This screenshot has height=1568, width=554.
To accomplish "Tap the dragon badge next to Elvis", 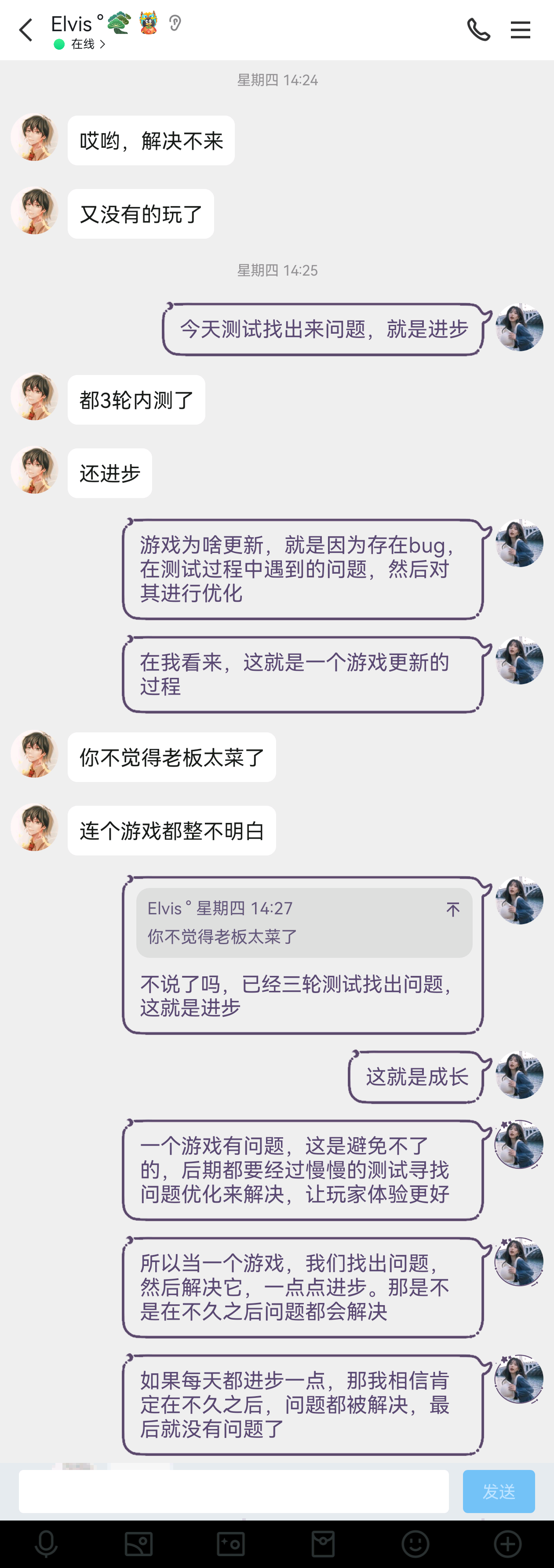I will [x=147, y=24].
